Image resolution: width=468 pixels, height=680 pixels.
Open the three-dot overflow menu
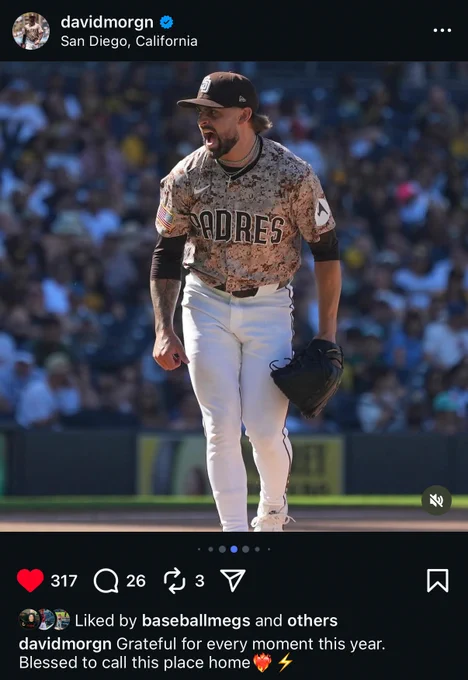point(442,30)
